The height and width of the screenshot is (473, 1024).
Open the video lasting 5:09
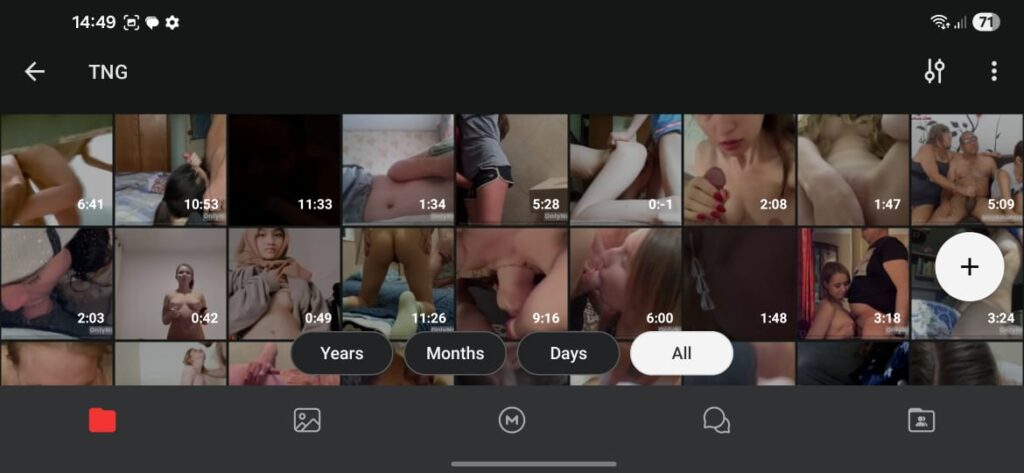tap(966, 170)
